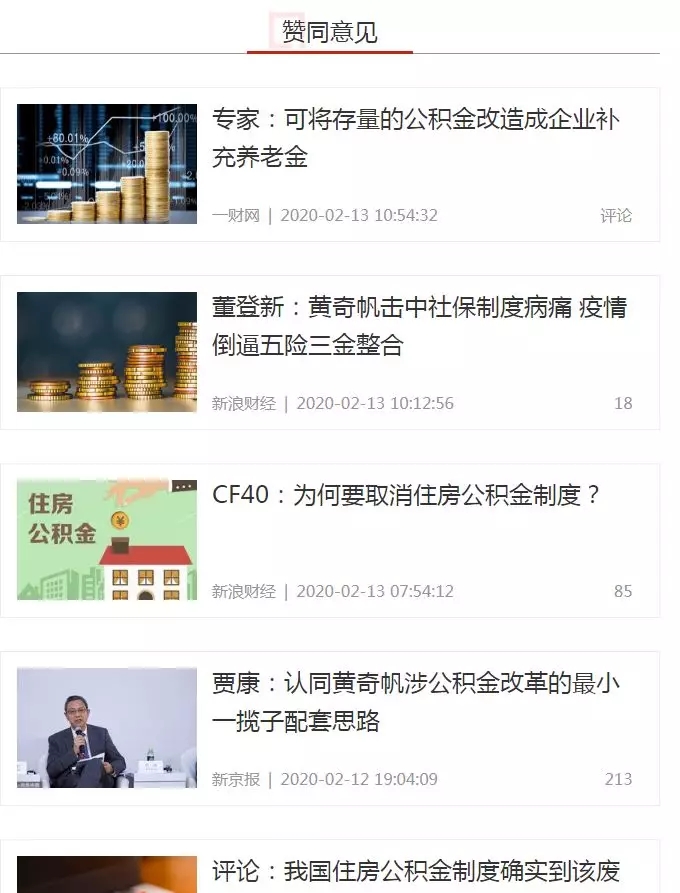The width and height of the screenshot is (680, 893).
Task: Read 董登新's article on 五险三金整合
Action: (419, 326)
